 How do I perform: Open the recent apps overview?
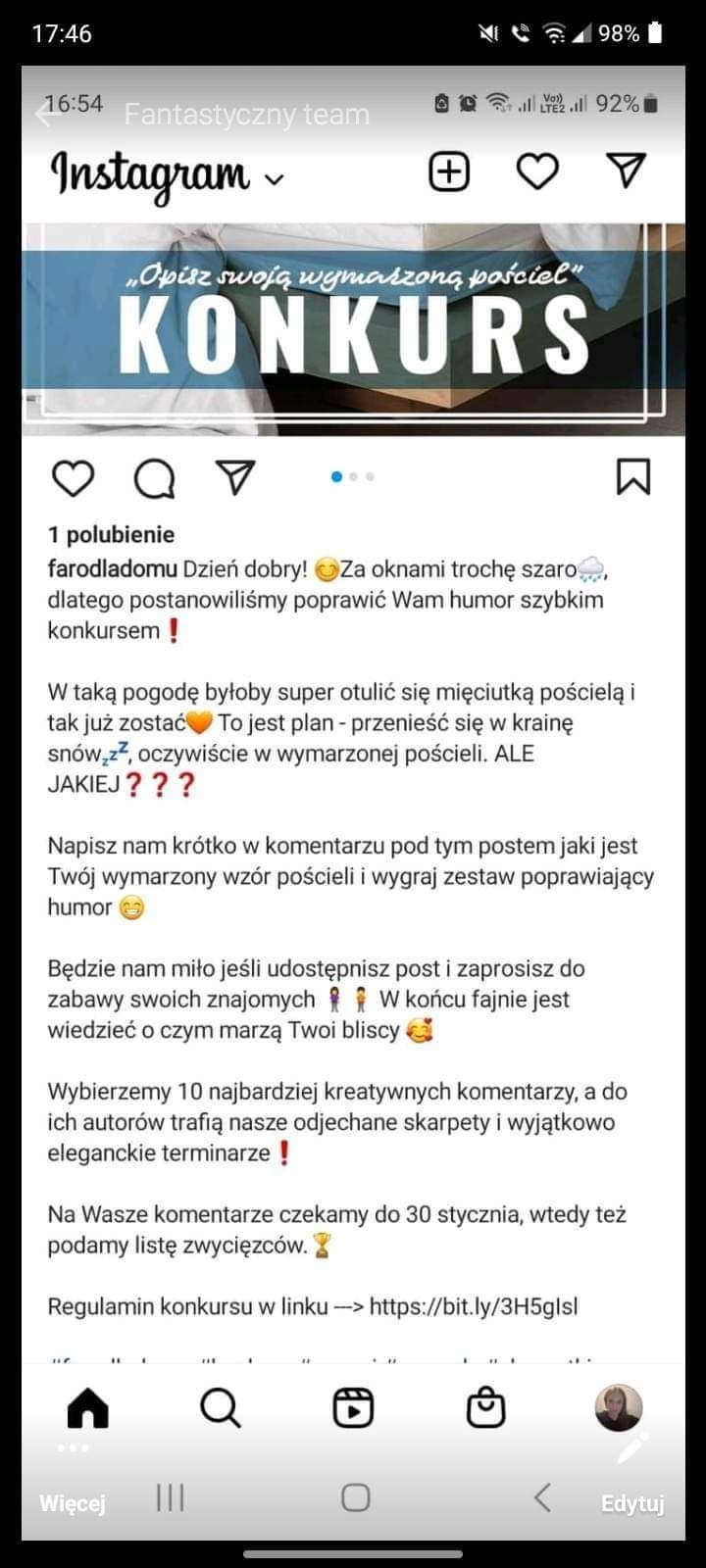(171, 1497)
